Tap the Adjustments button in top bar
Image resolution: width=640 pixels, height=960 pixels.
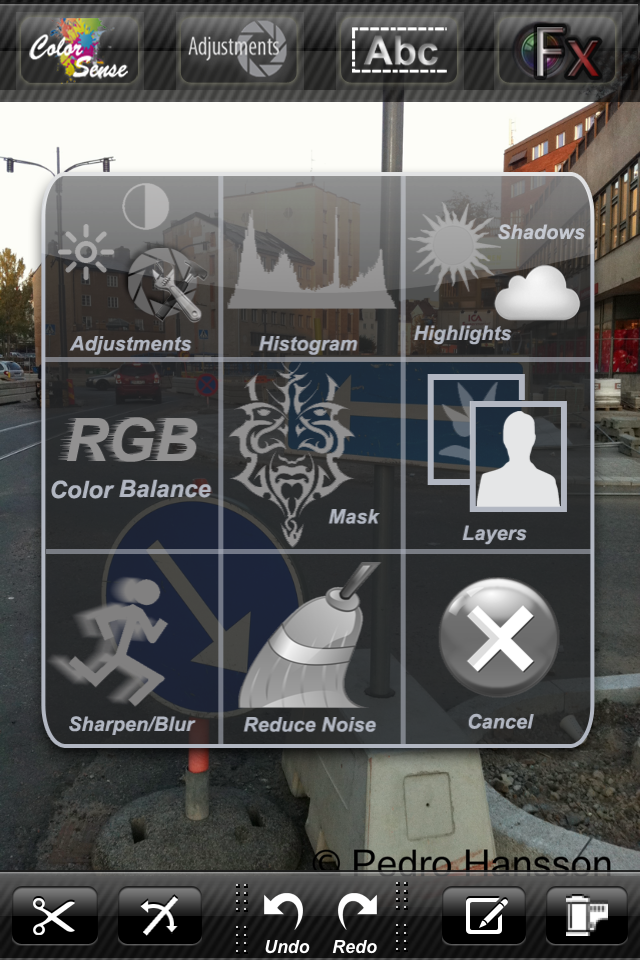238,48
